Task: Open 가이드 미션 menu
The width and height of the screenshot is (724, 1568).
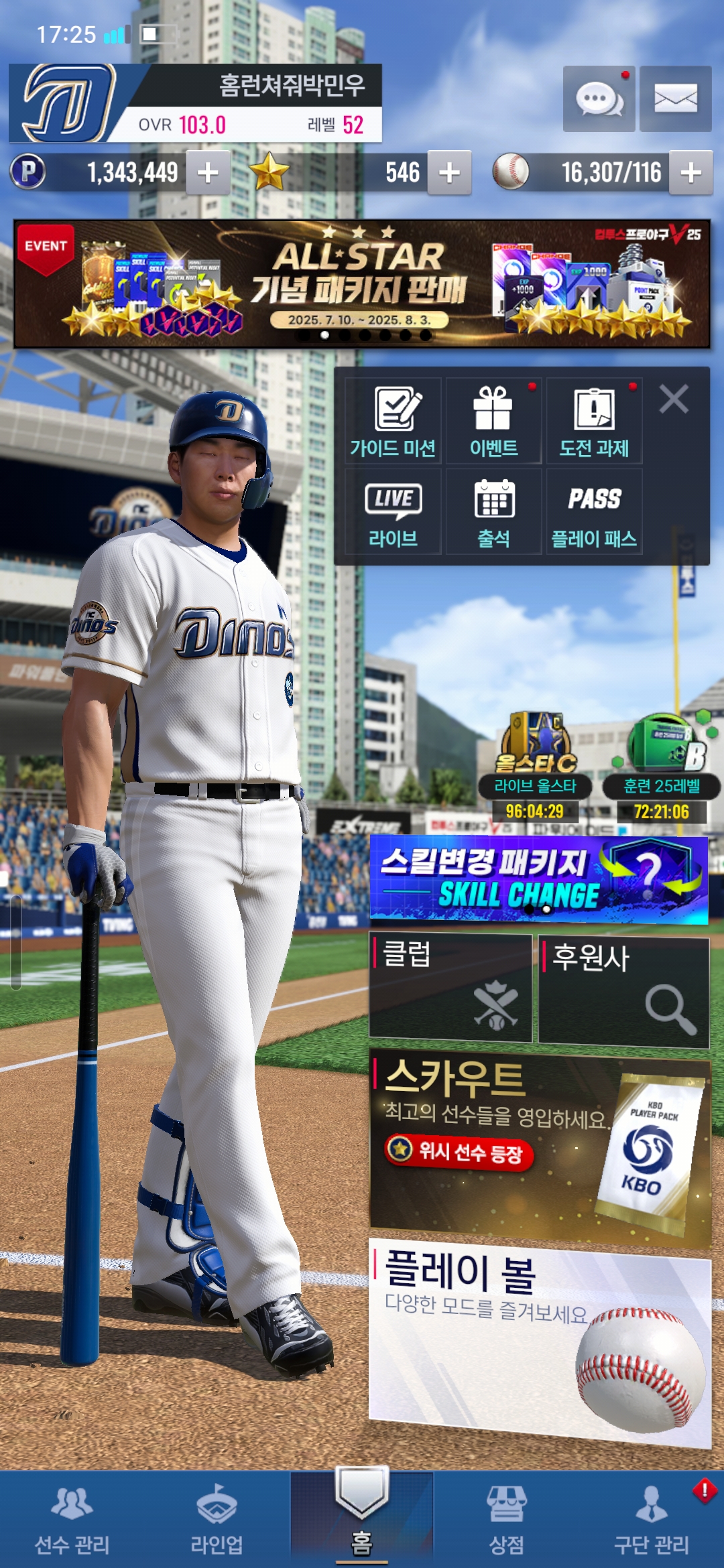Action: (393, 421)
